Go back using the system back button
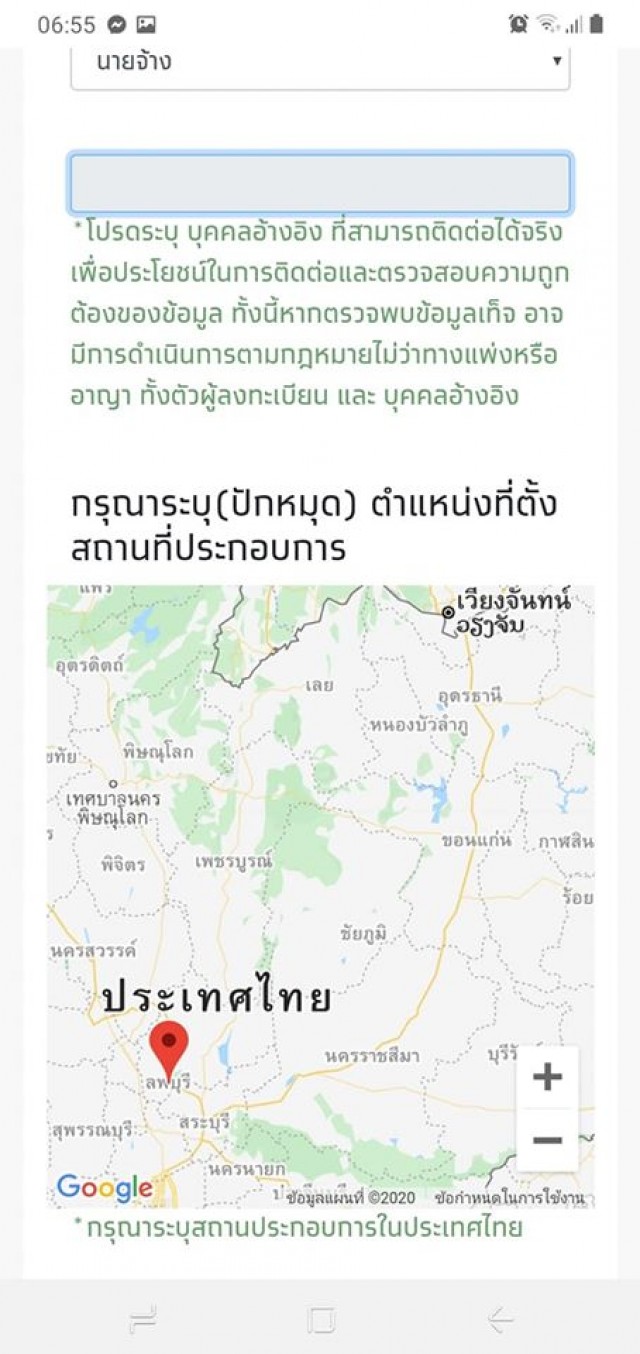 500,1321
